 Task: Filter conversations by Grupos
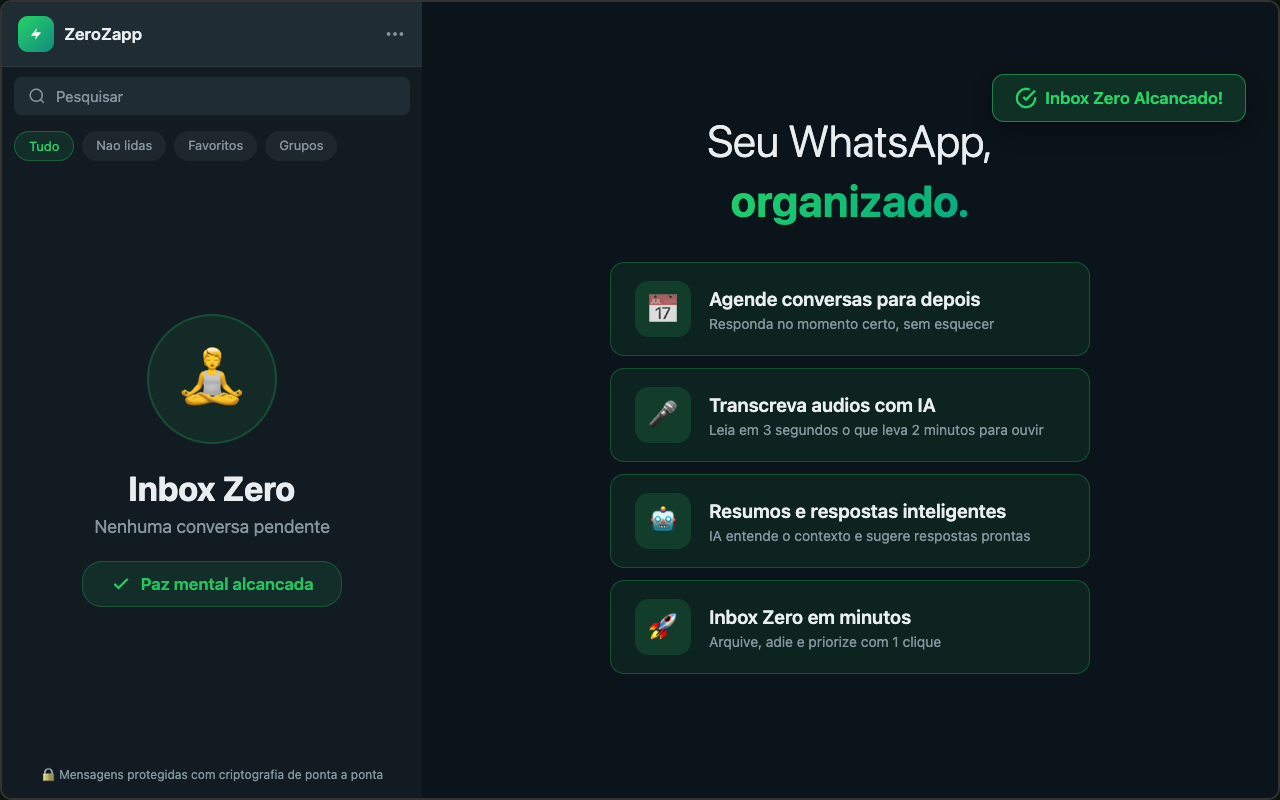coord(301,146)
